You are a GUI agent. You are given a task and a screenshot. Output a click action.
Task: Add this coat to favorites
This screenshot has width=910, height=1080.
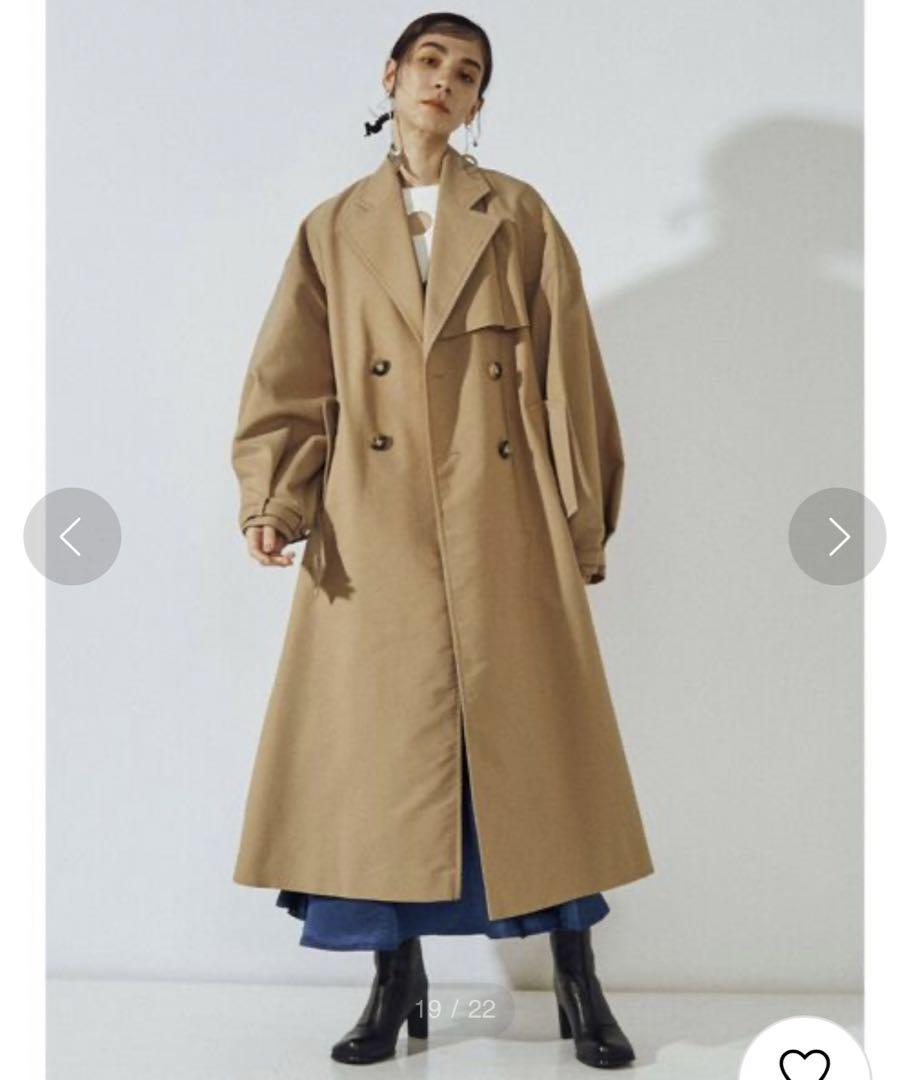[x=805, y=1062]
